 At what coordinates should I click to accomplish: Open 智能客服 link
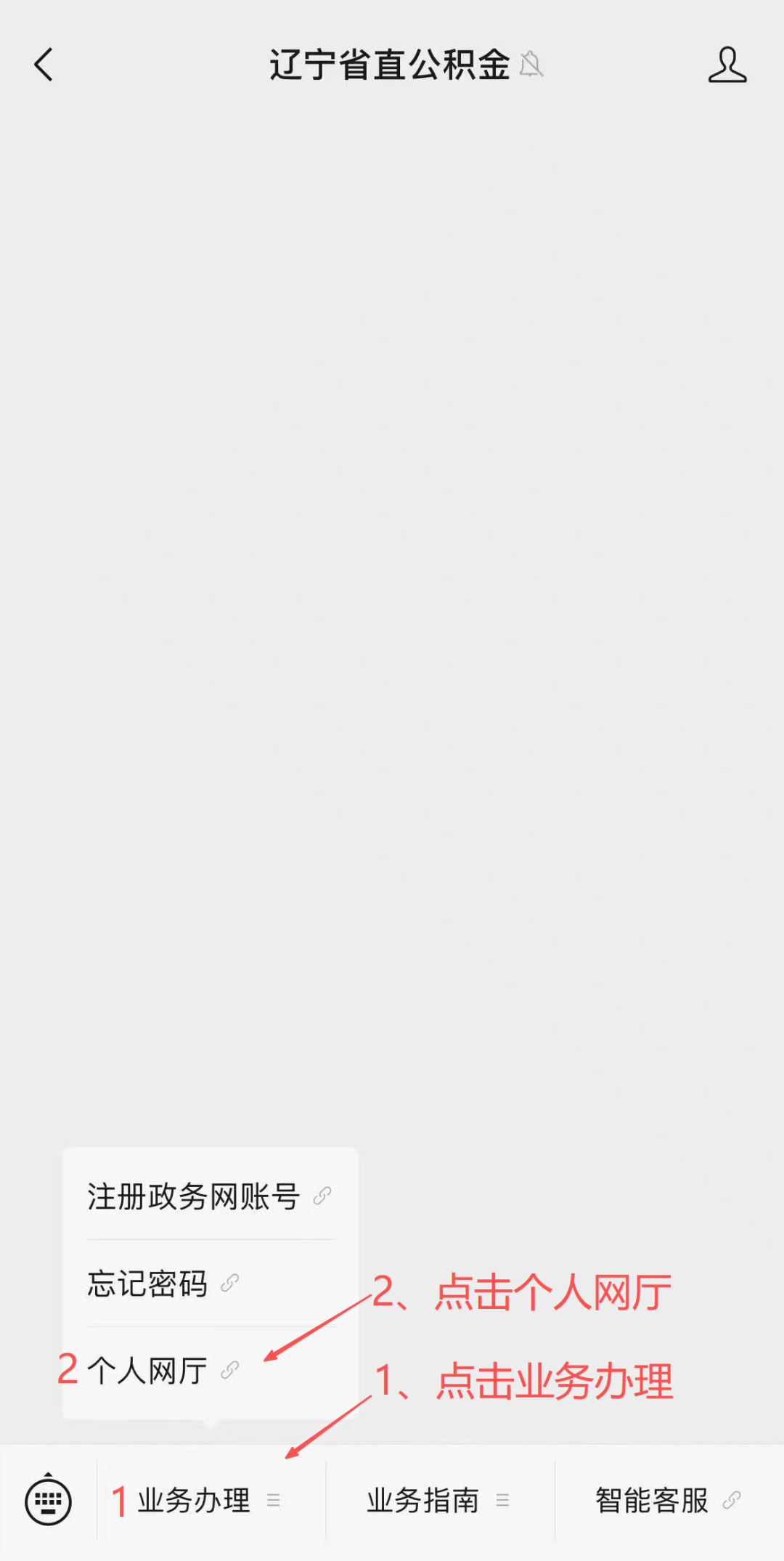coord(669,1500)
